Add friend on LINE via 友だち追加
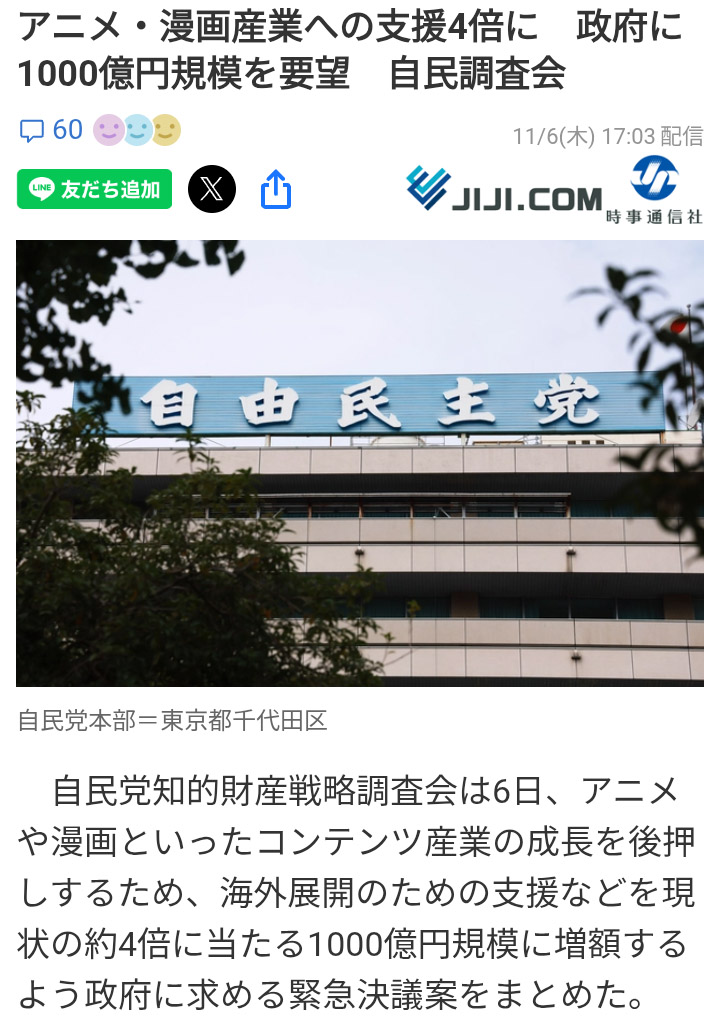Image resolution: width=720 pixels, height=1018 pixels. [95, 189]
